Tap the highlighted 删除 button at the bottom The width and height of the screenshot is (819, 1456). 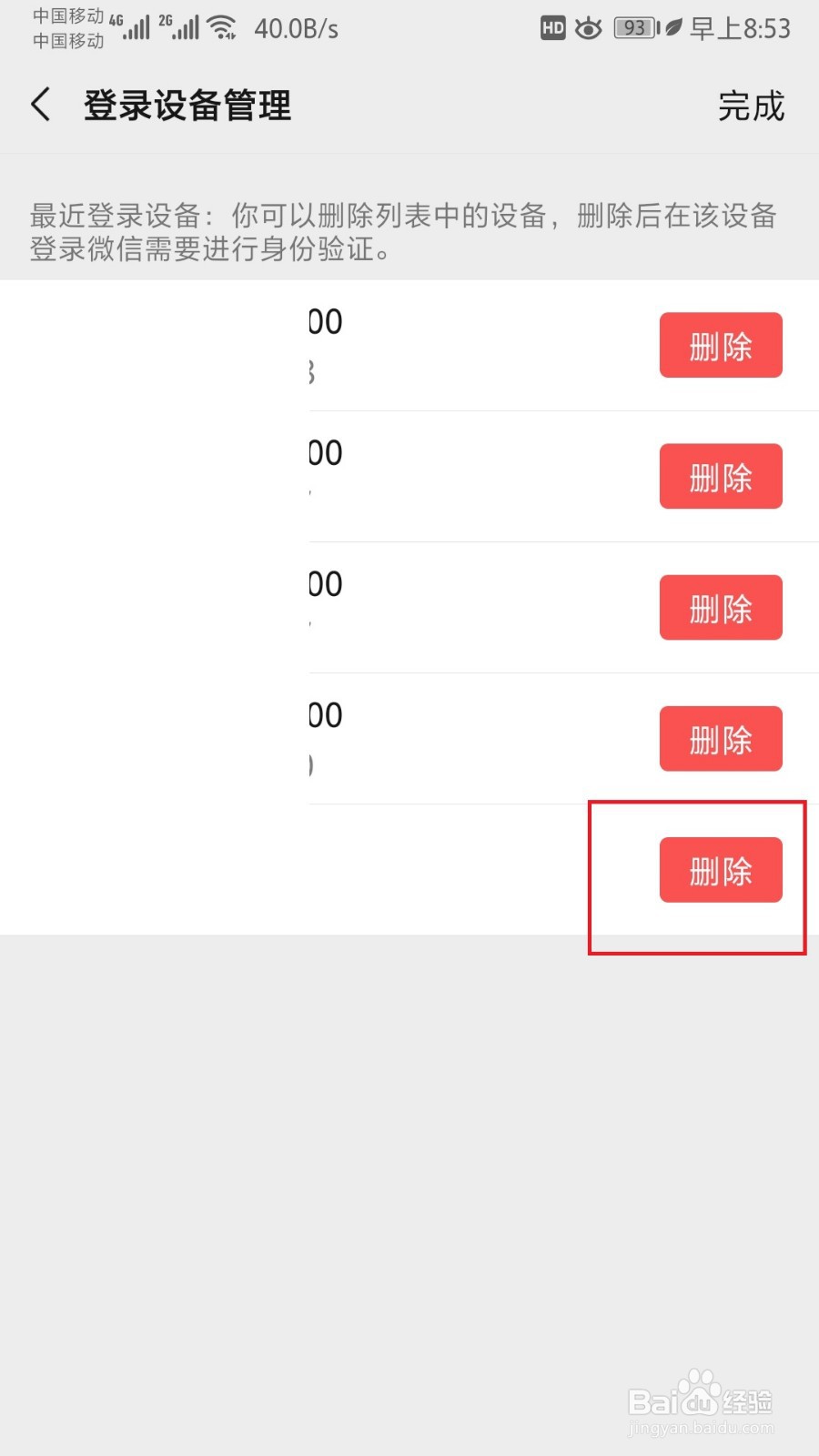pyautogui.click(x=721, y=870)
